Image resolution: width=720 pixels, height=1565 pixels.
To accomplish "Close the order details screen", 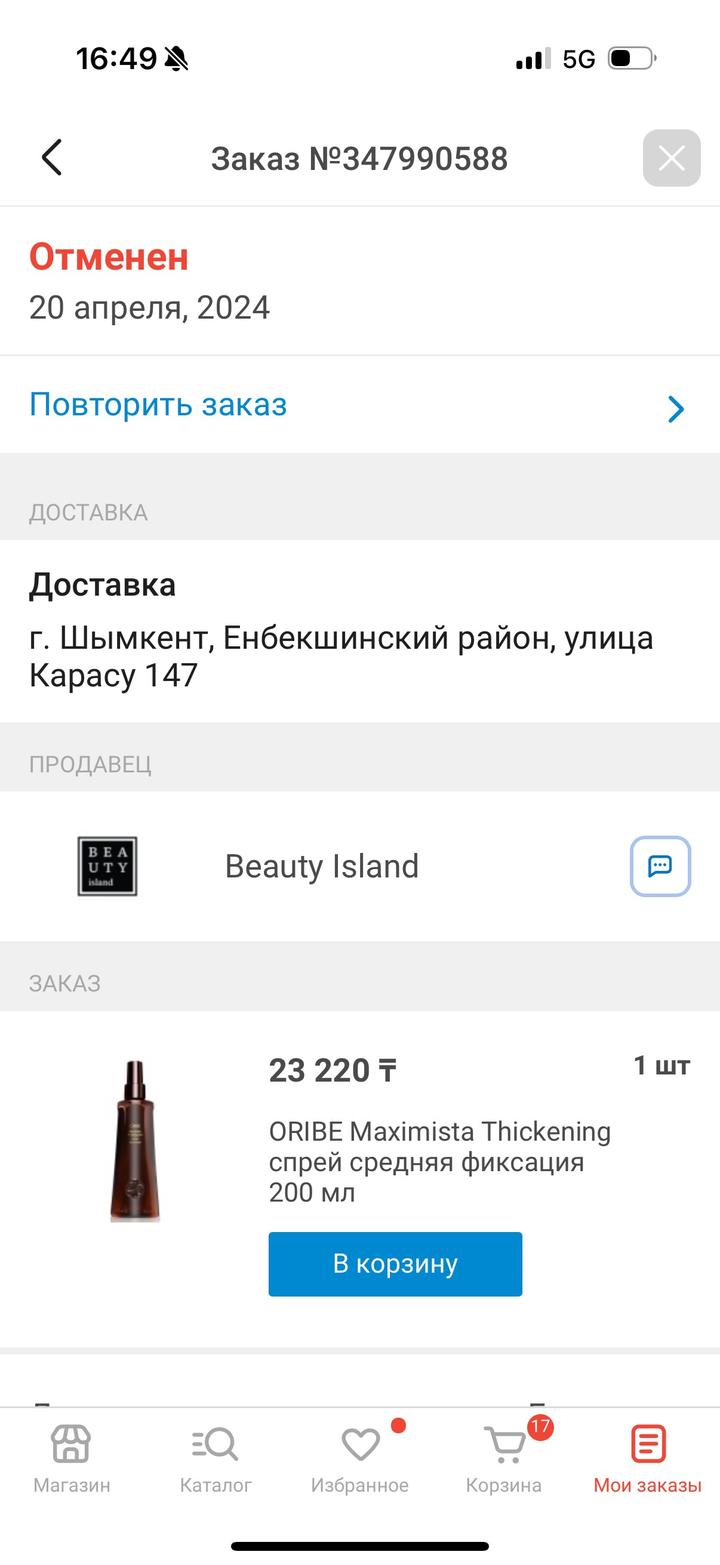I will [671, 158].
